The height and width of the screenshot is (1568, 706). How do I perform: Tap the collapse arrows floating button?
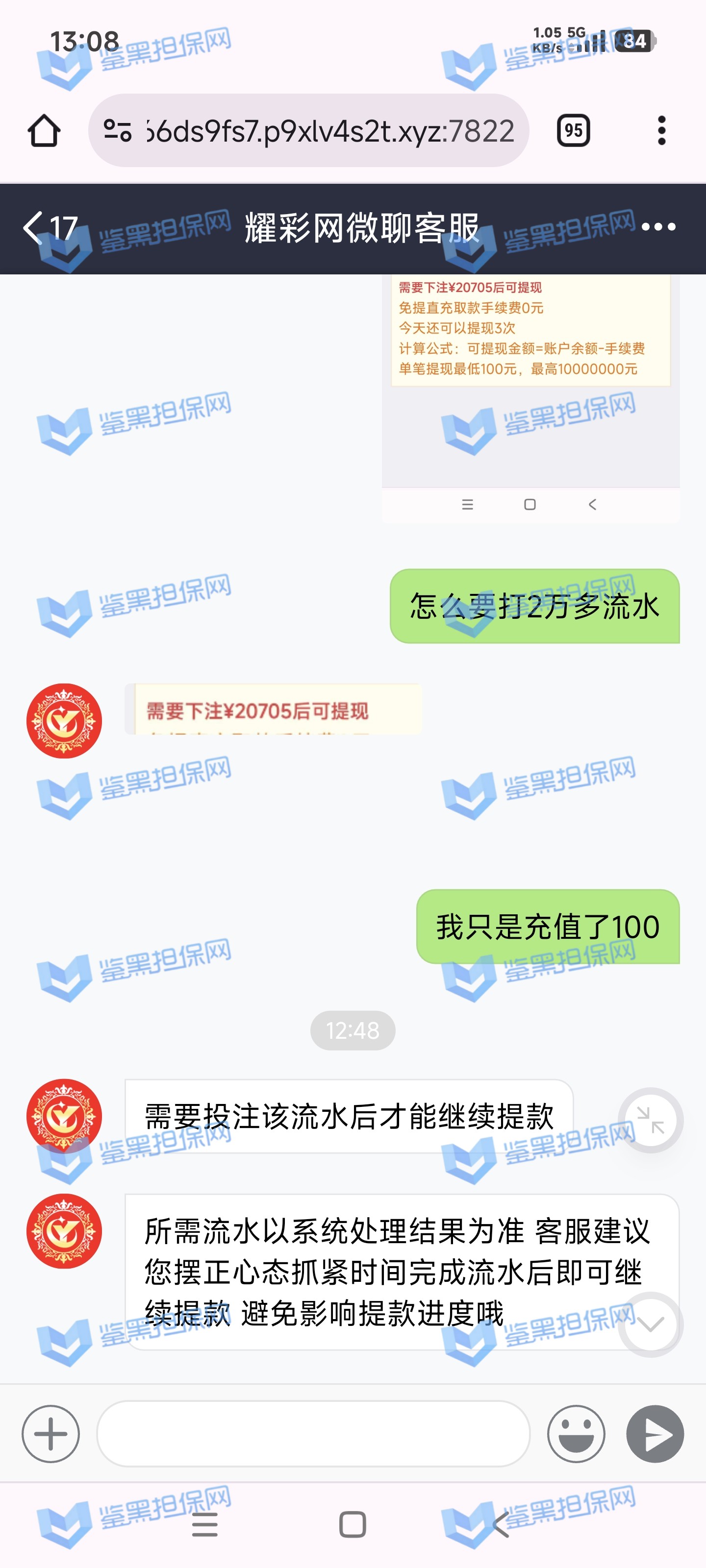tap(650, 1120)
